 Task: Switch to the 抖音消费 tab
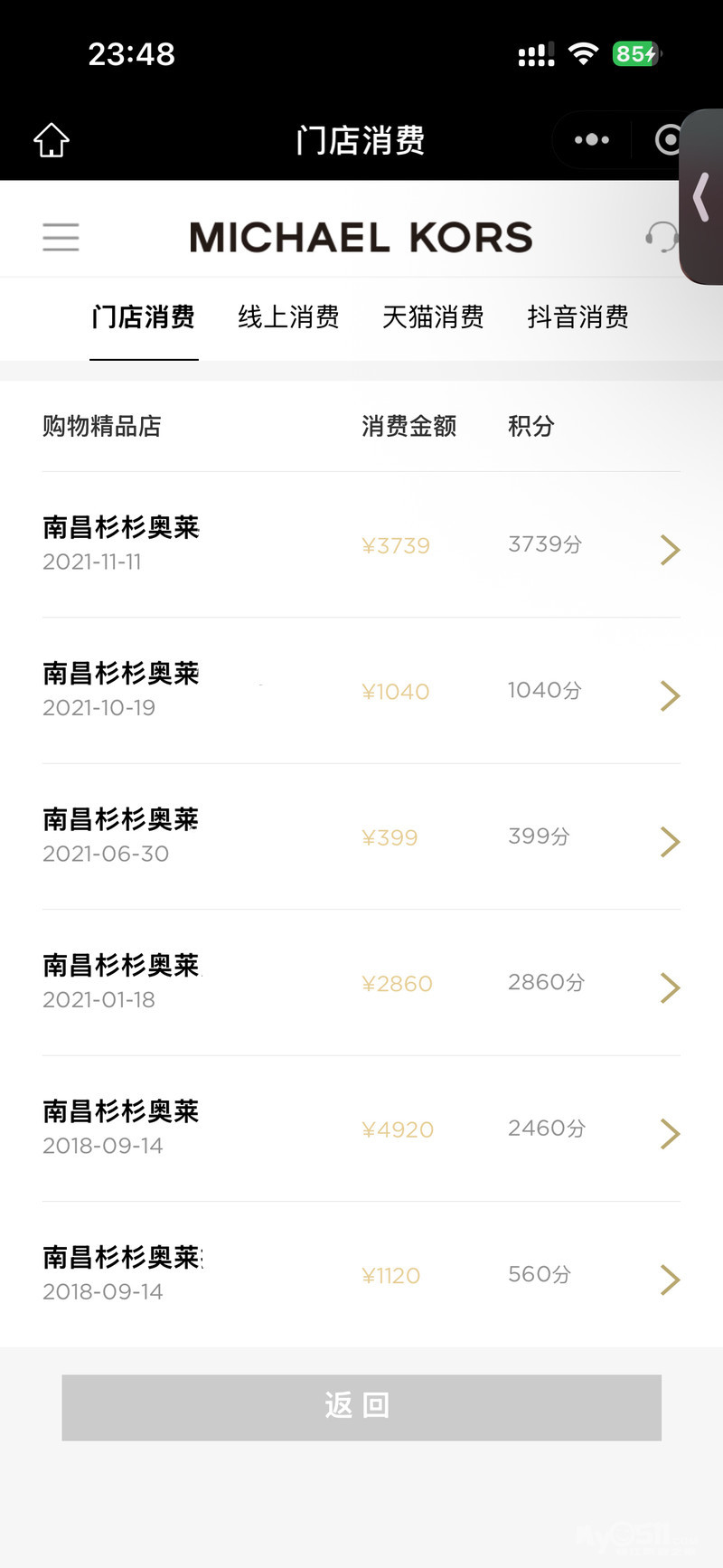click(577, 317)
